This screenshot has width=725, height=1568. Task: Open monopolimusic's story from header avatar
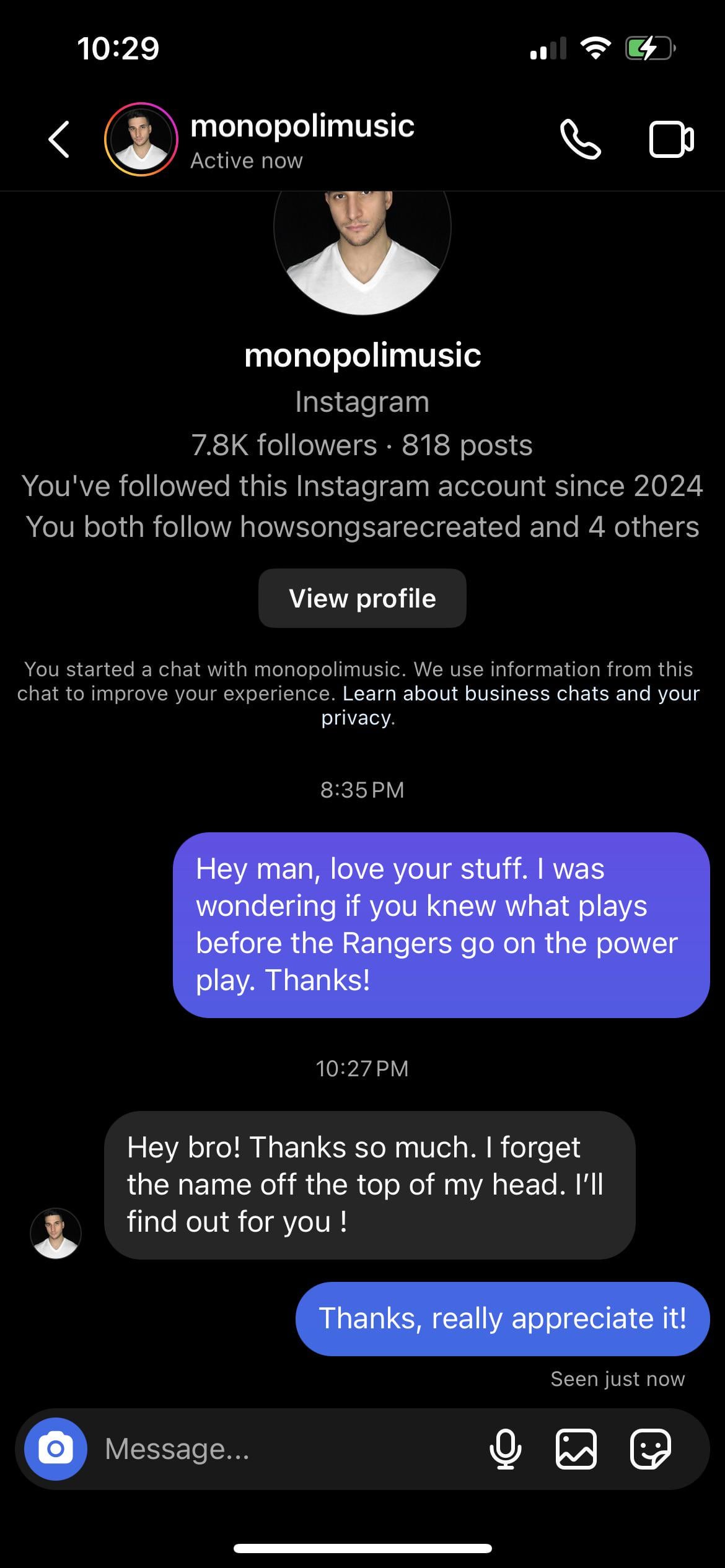point(141,140)
